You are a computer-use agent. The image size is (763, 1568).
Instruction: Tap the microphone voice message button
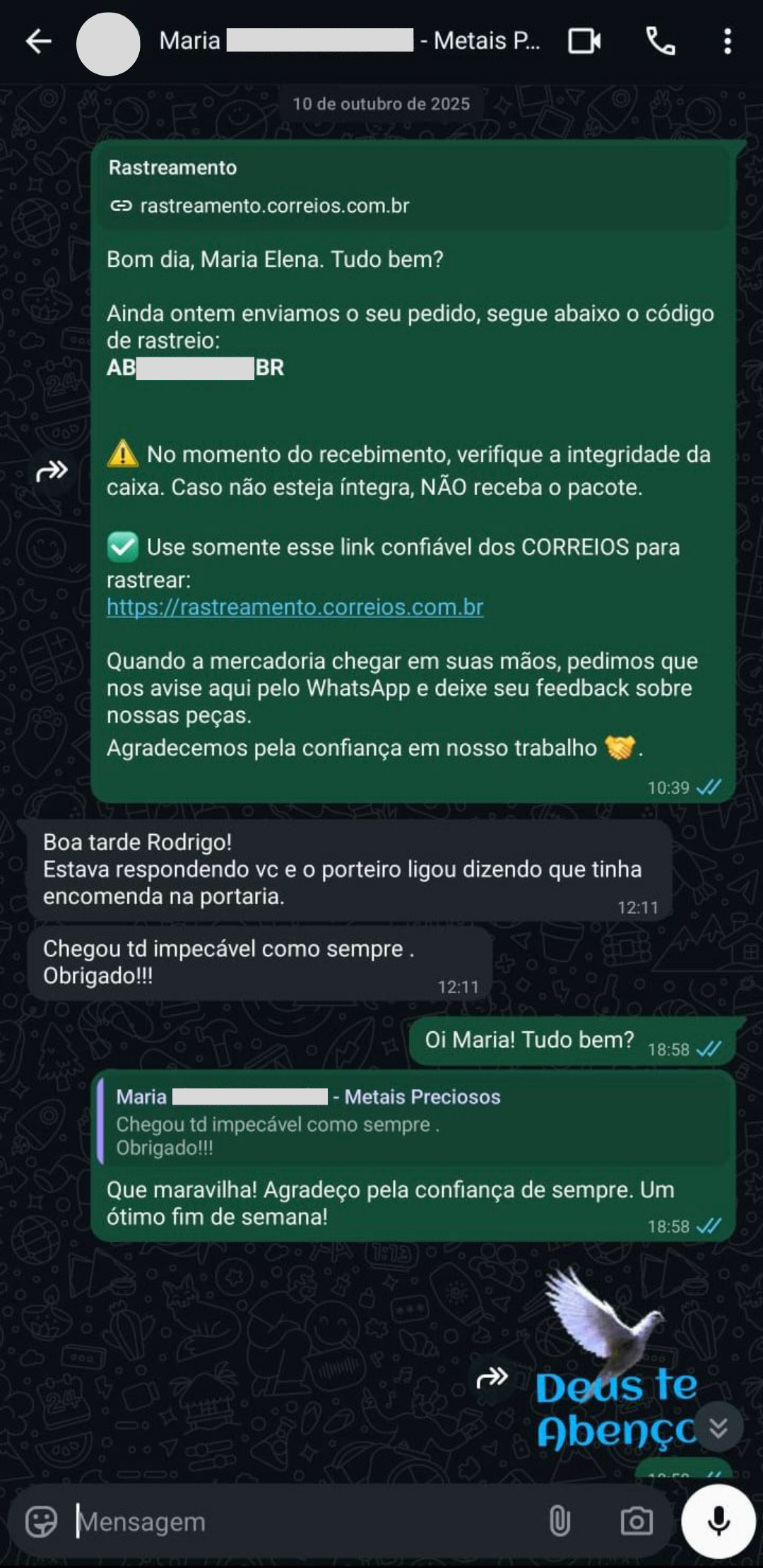718,1521
